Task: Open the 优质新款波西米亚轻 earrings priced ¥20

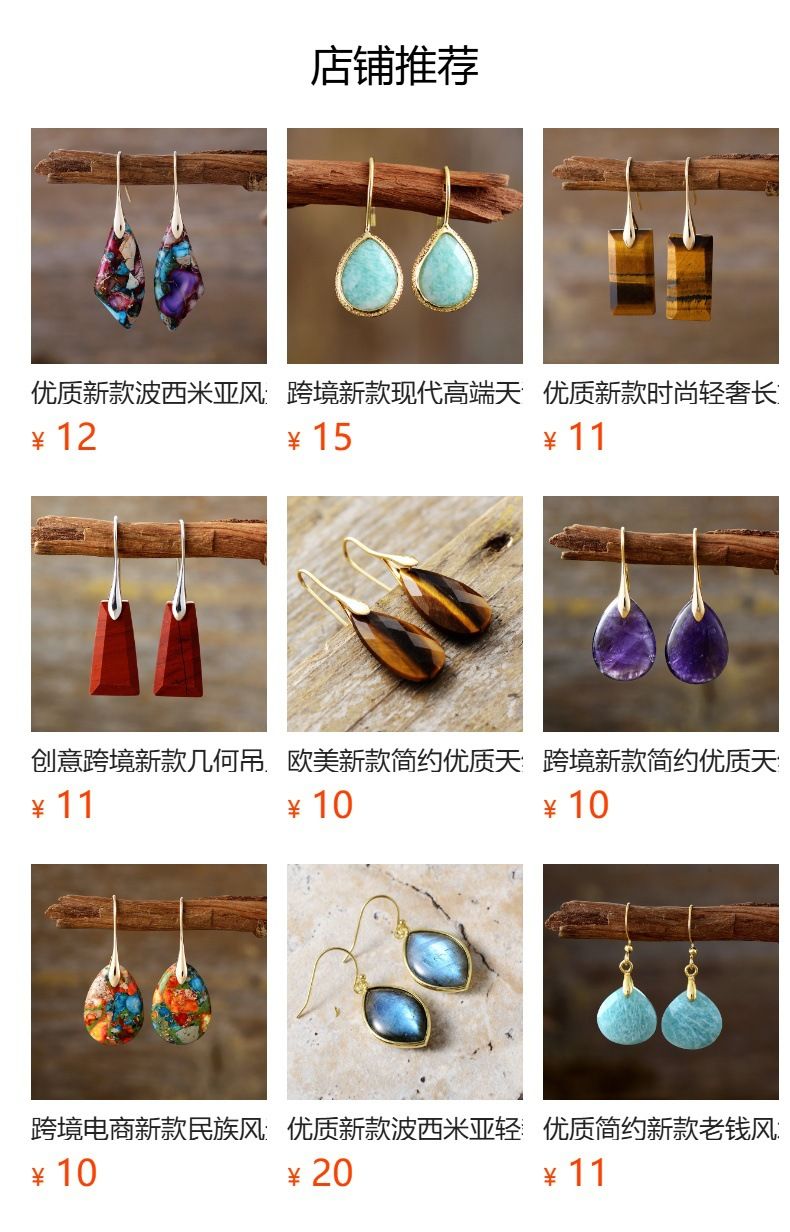Action: click(405, 1028)
